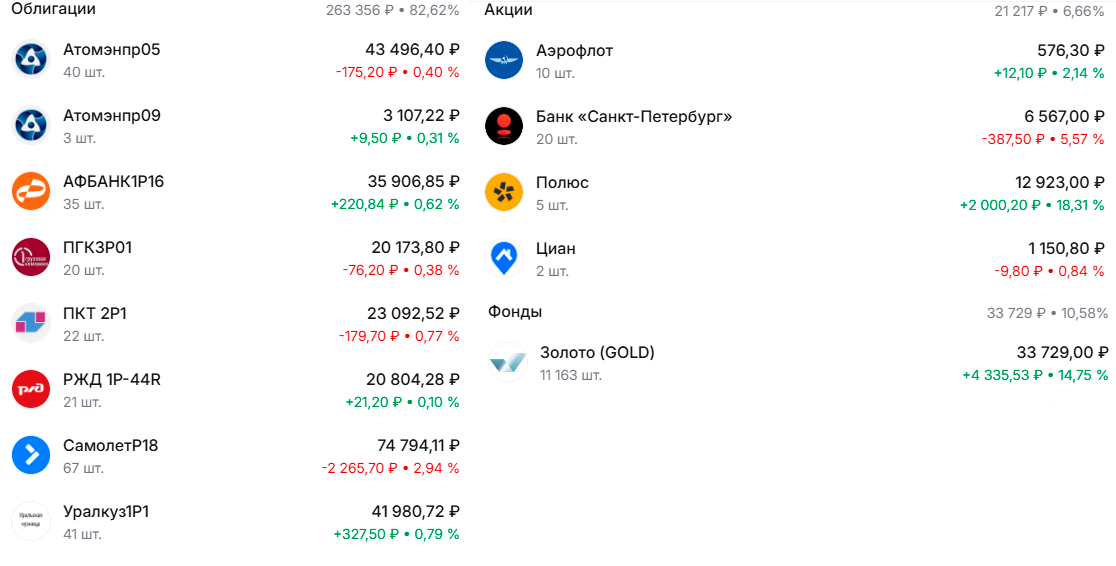The height and width of the screenshot is (566, 1116).
Task: Open the ПГК3Р01 bond details
Action: pyautogui.click(x=98, y=248)
